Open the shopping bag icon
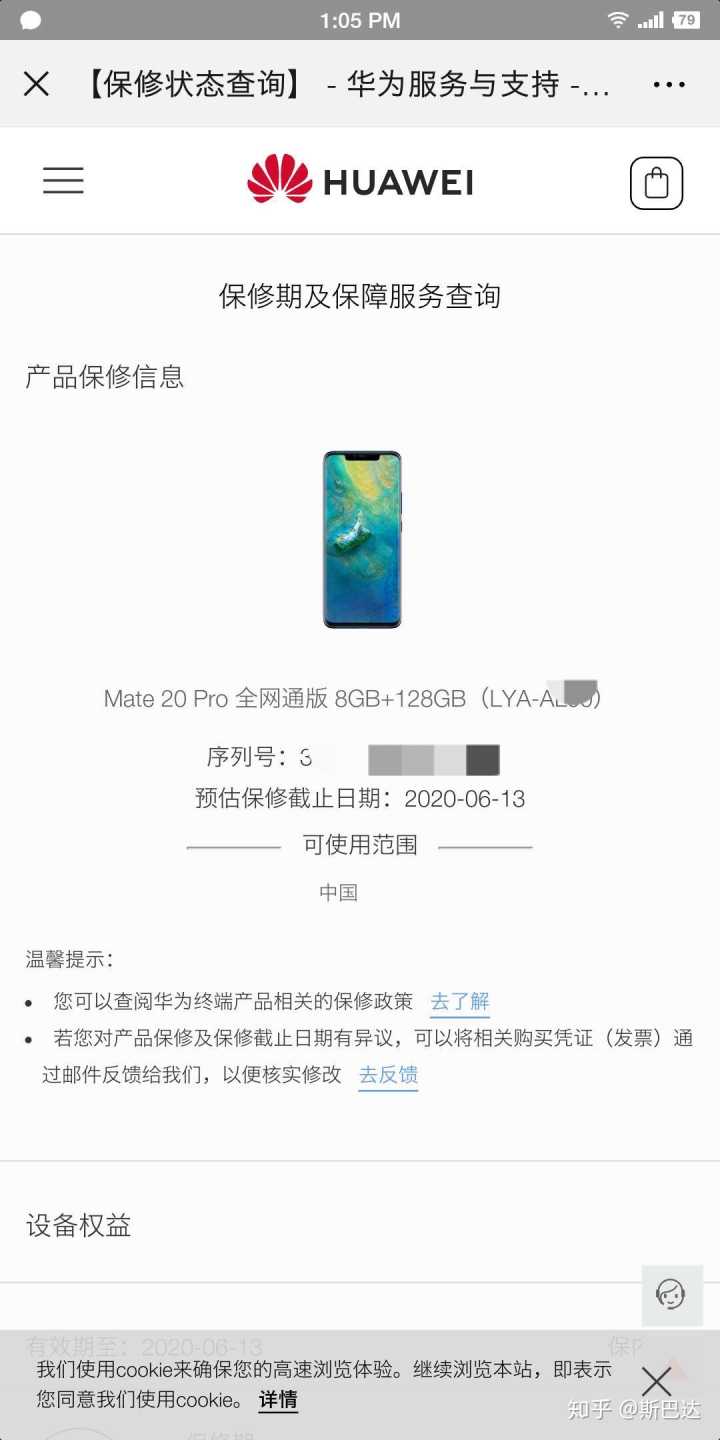This screenshot has width=720, height=1440. pyautogui.click(x=656, y=183)
